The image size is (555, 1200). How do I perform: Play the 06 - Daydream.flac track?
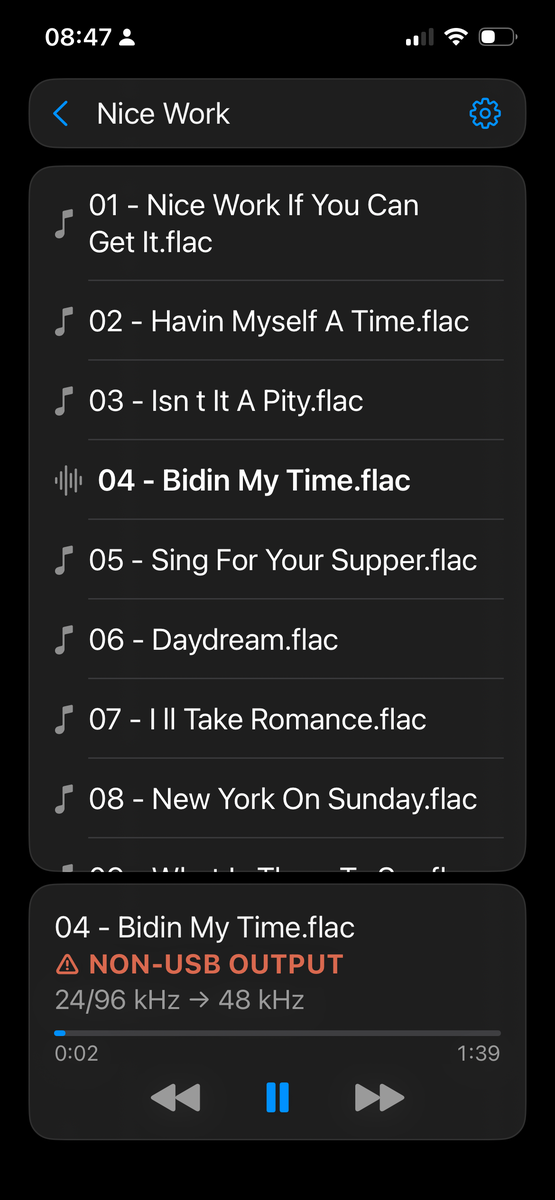point(278,640)
